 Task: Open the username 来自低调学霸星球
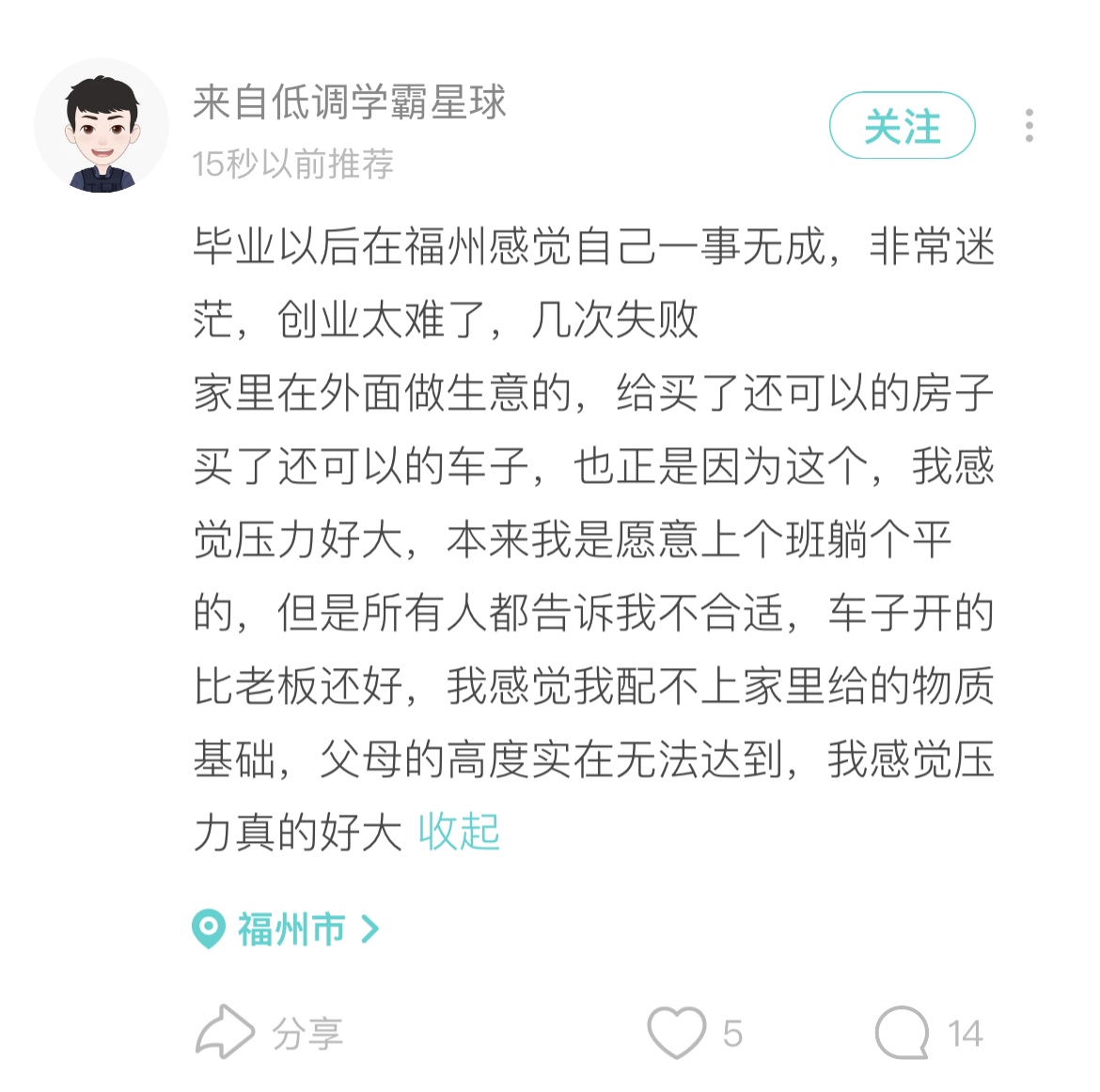click(349, 102)
